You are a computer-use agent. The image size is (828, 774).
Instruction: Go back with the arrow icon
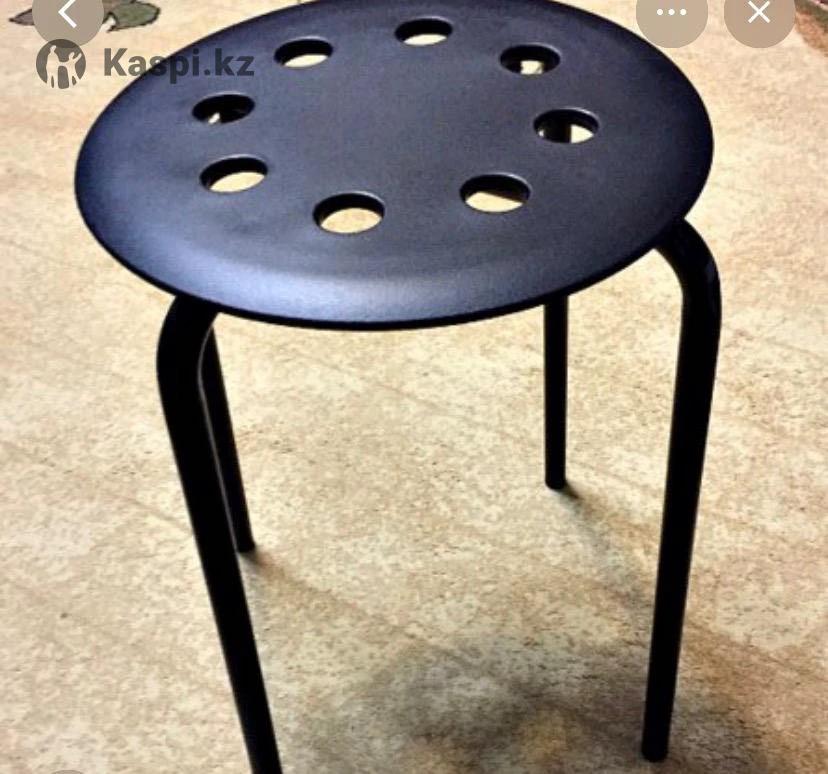click(67, 14)
